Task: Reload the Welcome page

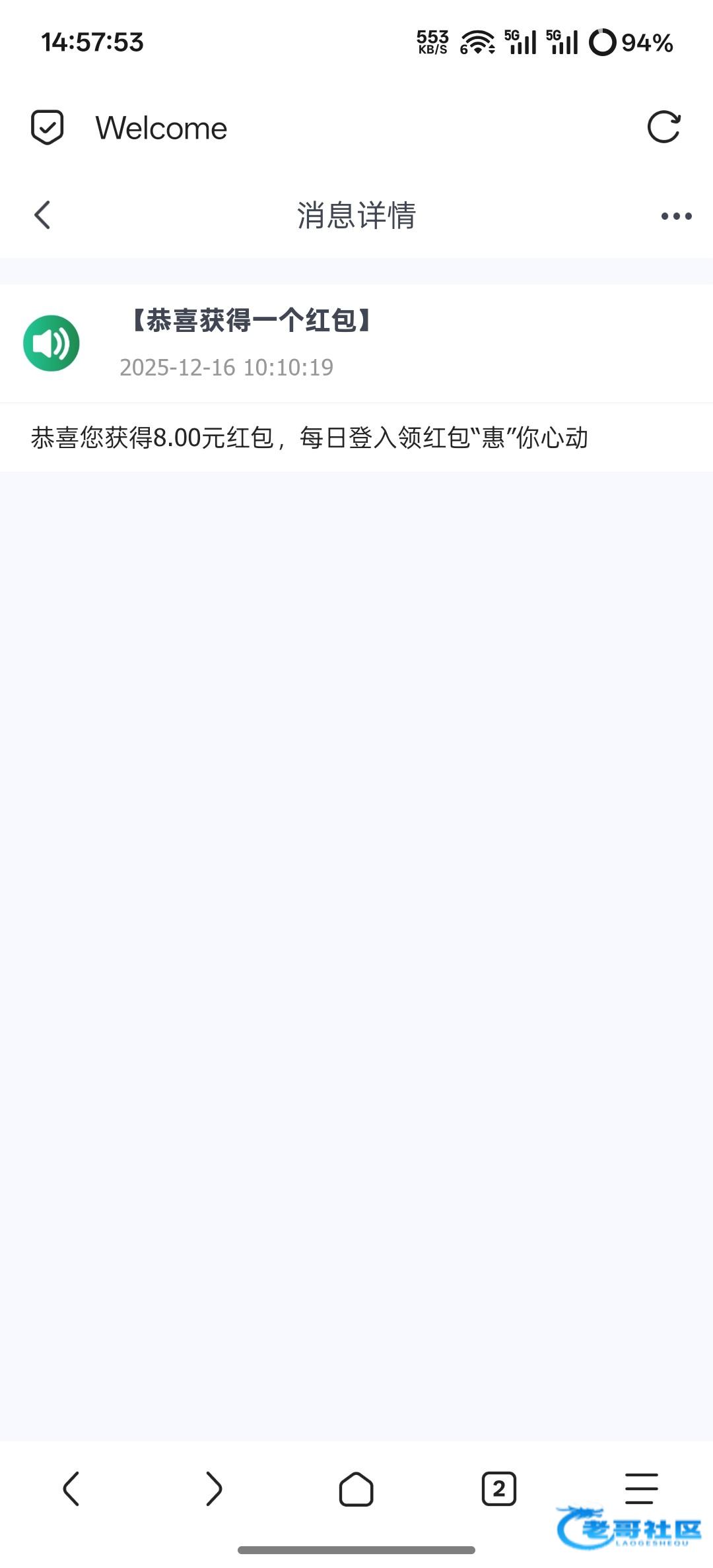Action: click(x=663, y=127)
